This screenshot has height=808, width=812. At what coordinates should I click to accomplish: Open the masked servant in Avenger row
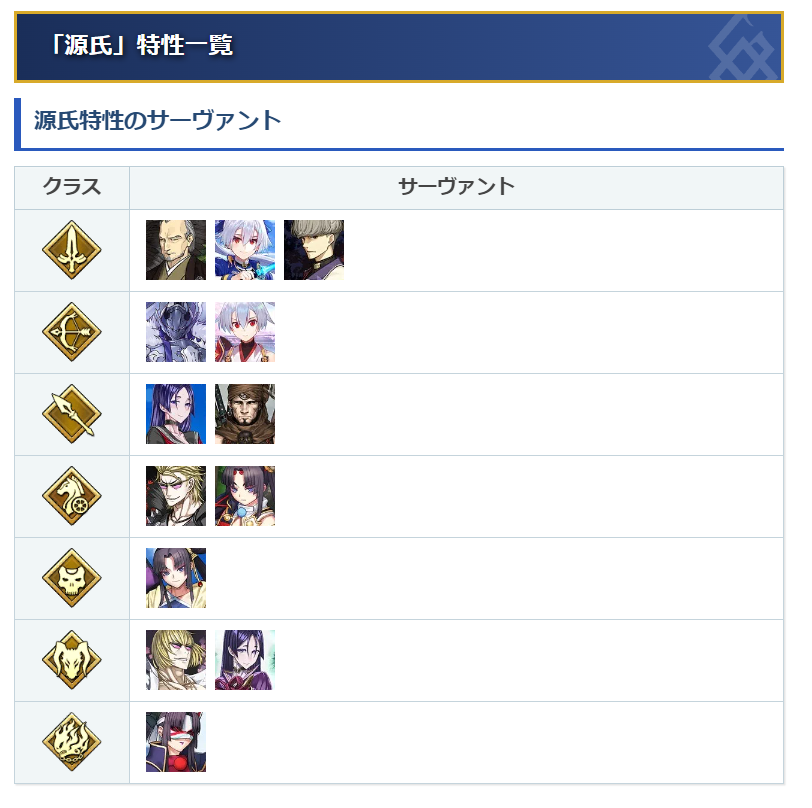(176, 742)
